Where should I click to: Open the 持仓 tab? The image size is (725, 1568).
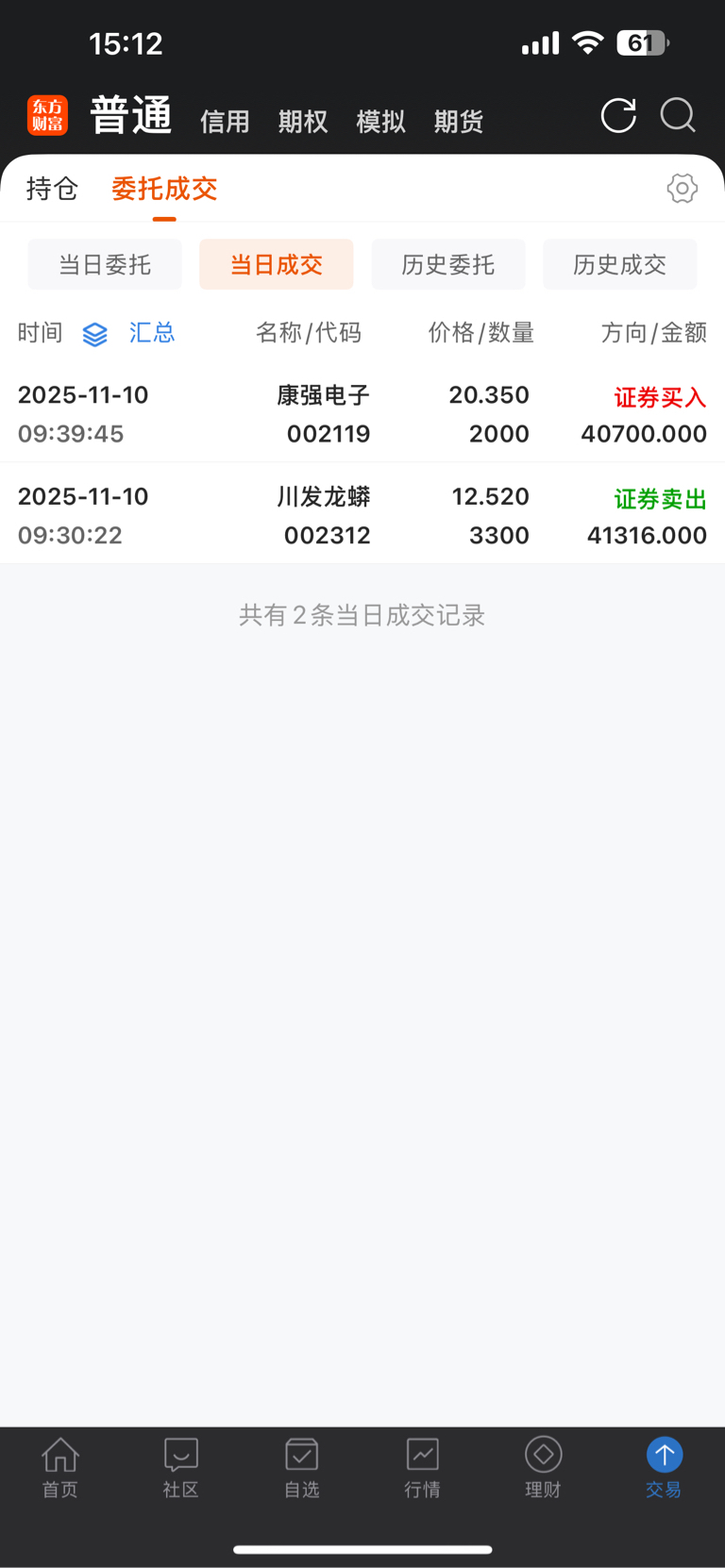click(x=51, y=189)
